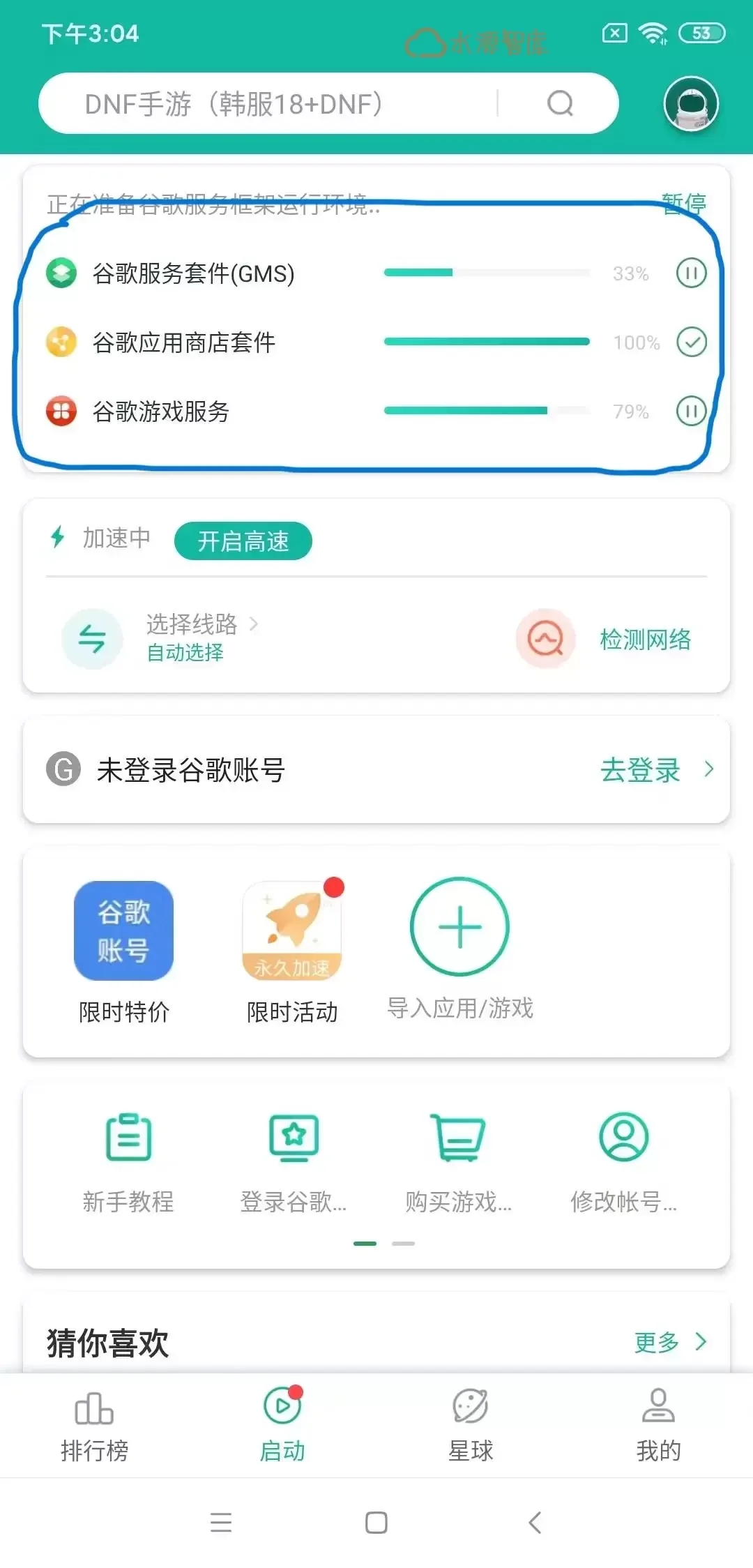Expand 去登录 for Google account login
Screen dimensions: 753x1568
(640, 770)
